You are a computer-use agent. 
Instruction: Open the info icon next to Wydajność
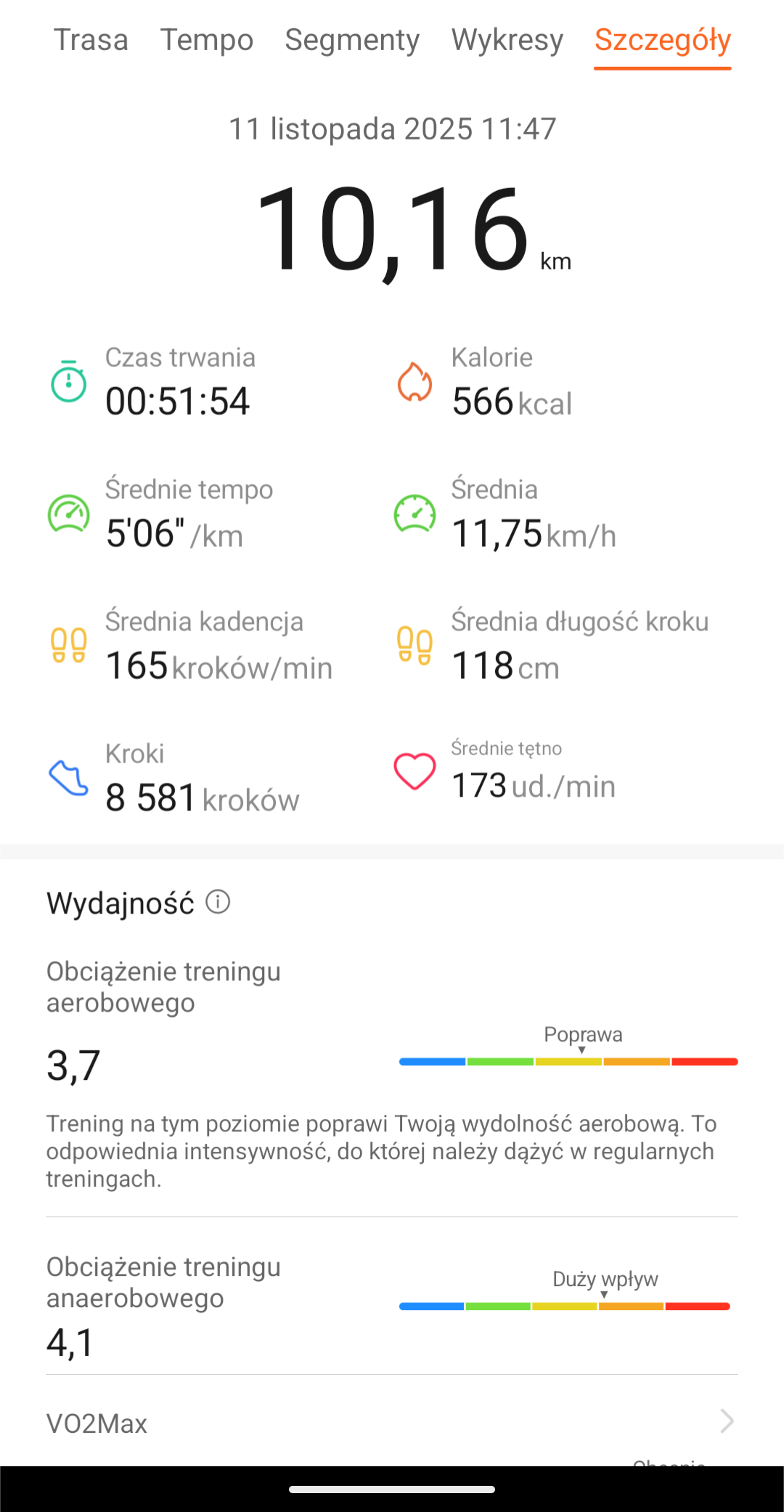pyautogui.click(x=218, y=902)
